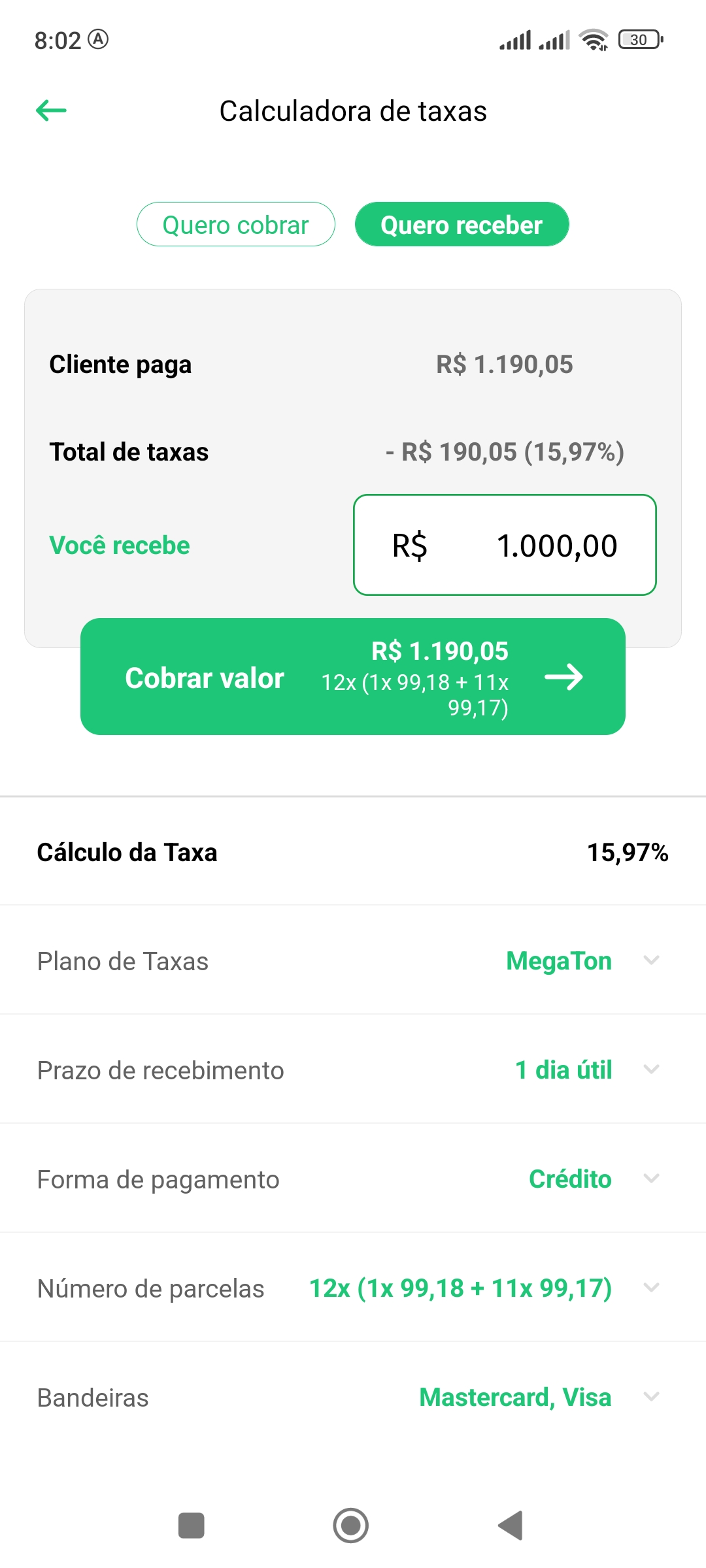Change the Prazo de recebimento option
Screen dimensions: 706x1568
click(x=353, y=1070)
